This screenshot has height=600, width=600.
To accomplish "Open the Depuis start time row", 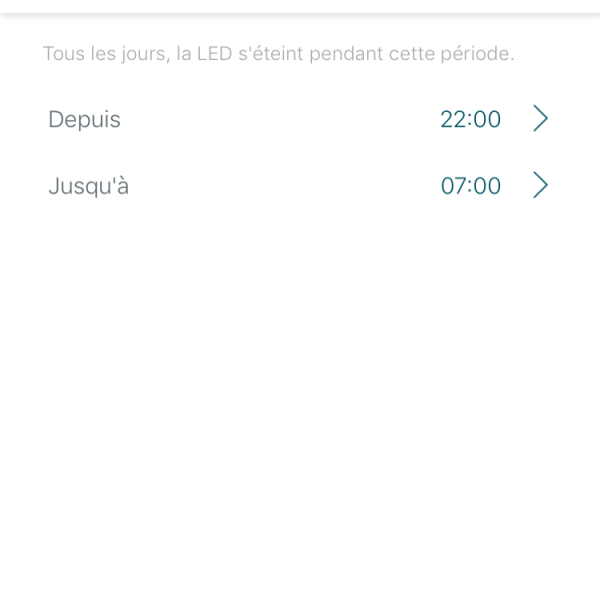I will 298,120.
